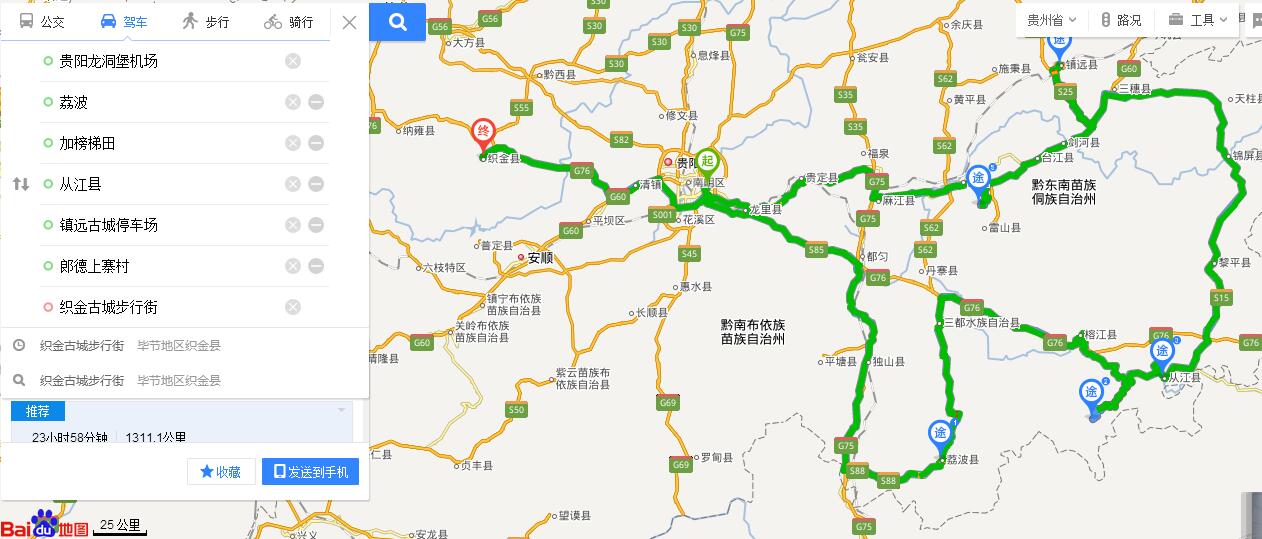This screenshot has height=539, width=1262.
Task: Remove the 从江县 waypoint
Action: tap(316, 184)
